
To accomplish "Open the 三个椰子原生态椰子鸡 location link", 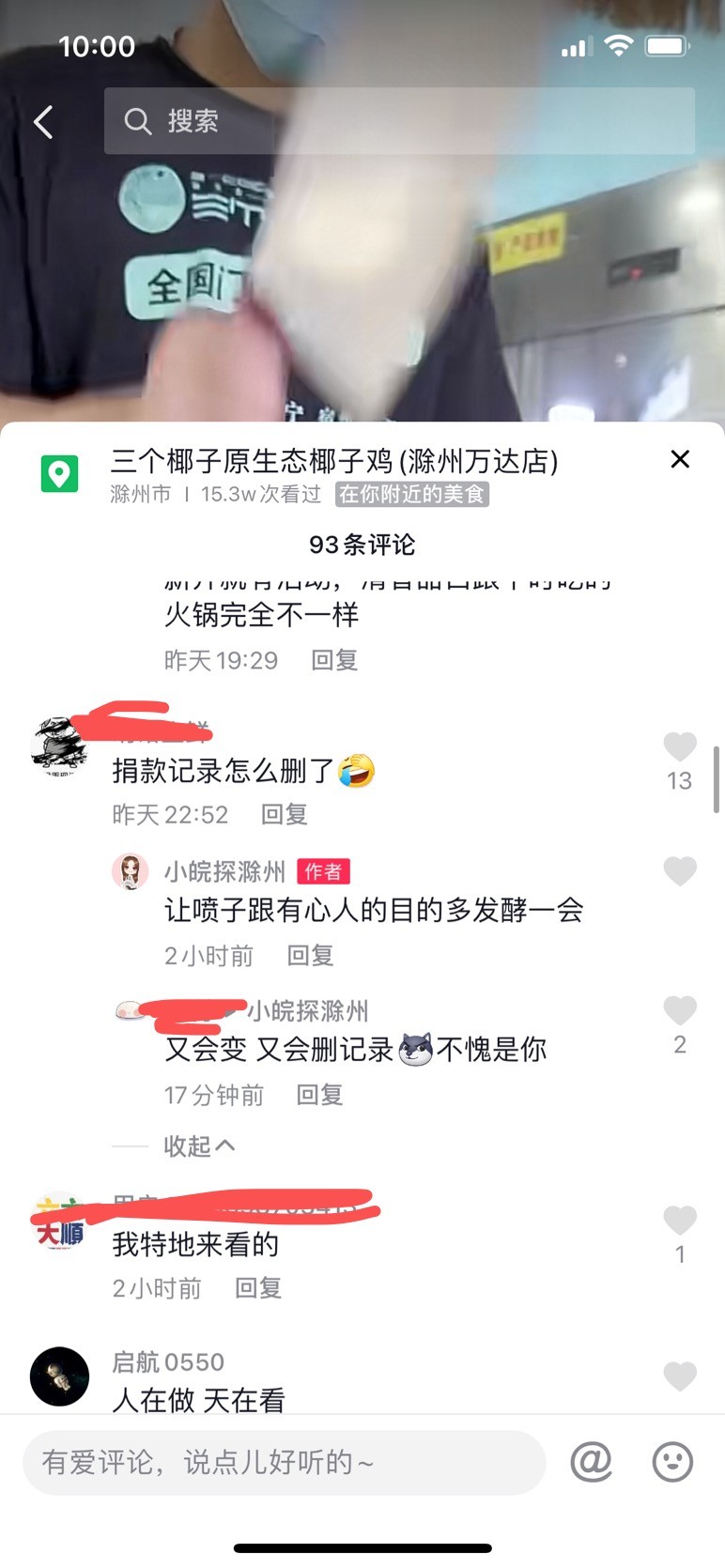I will tap(334, 461).
